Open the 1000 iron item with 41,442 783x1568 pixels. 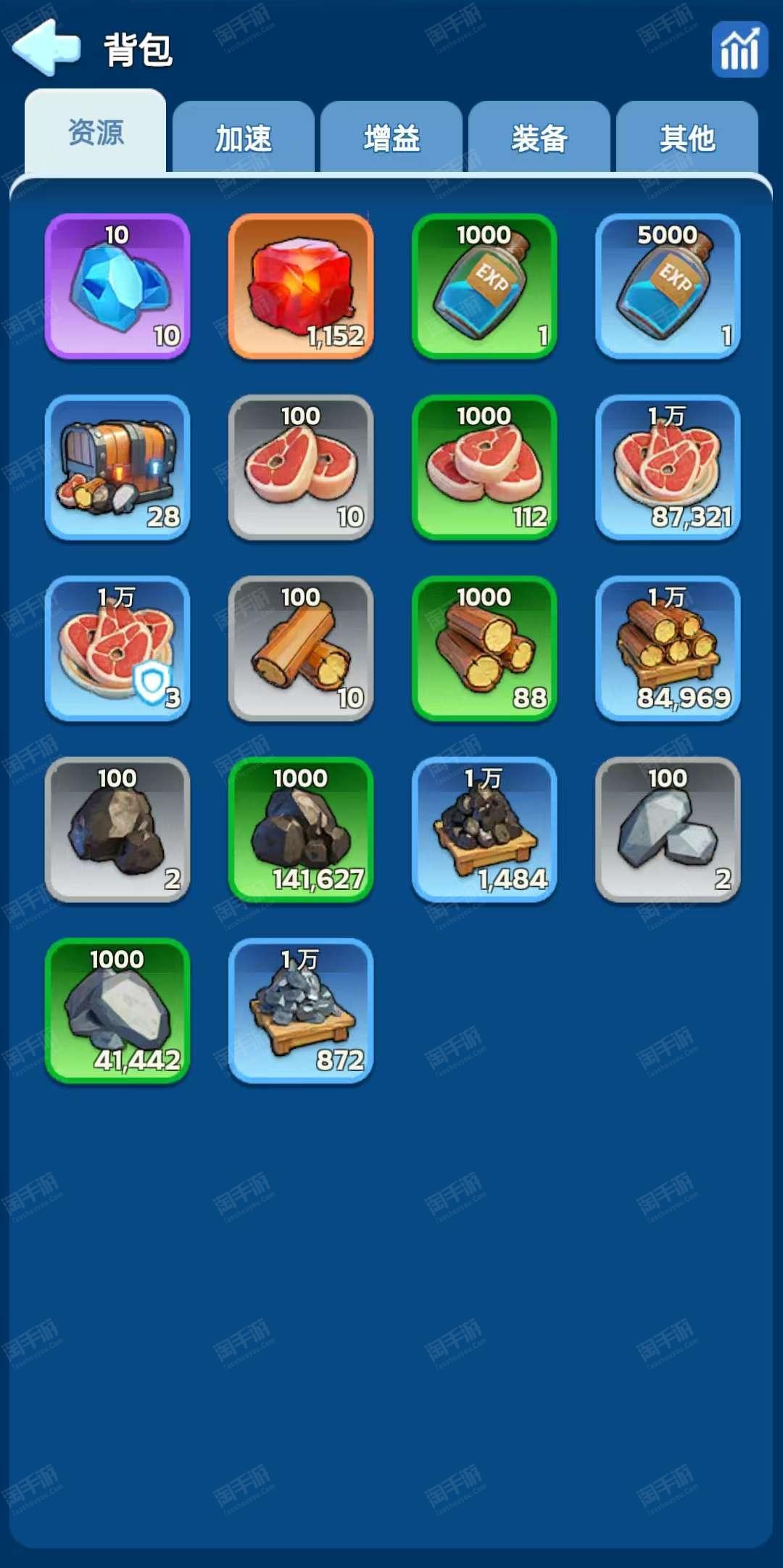click(117, 1012)
